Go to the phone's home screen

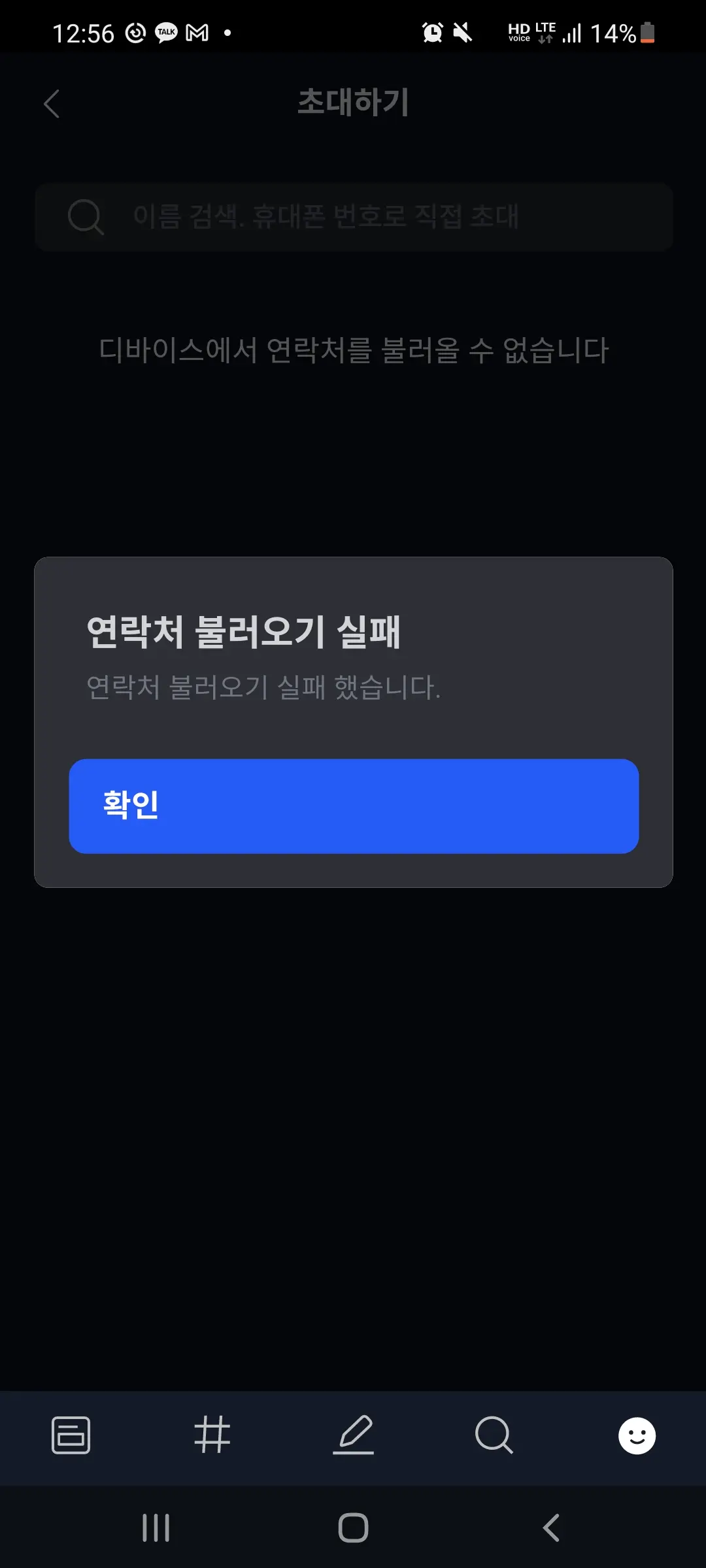tap(353, 1527)
